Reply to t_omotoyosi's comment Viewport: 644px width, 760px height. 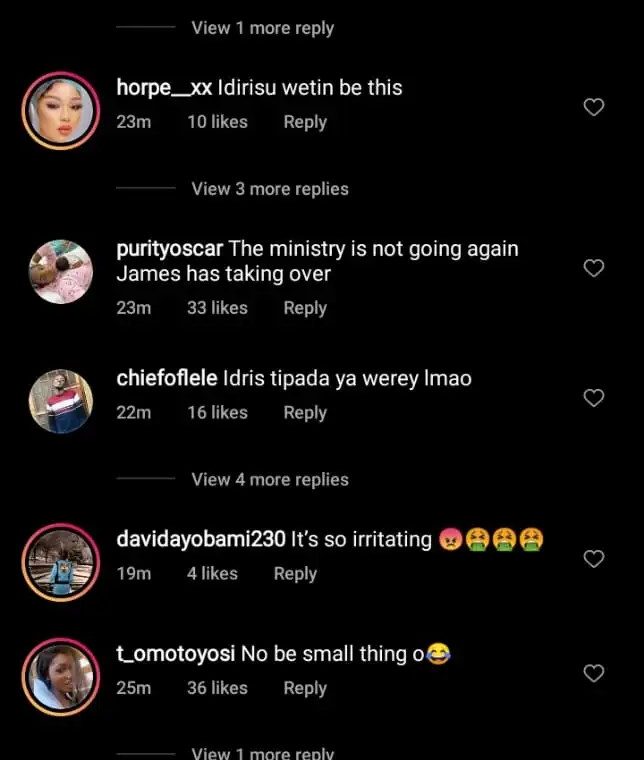click(305, 688)
